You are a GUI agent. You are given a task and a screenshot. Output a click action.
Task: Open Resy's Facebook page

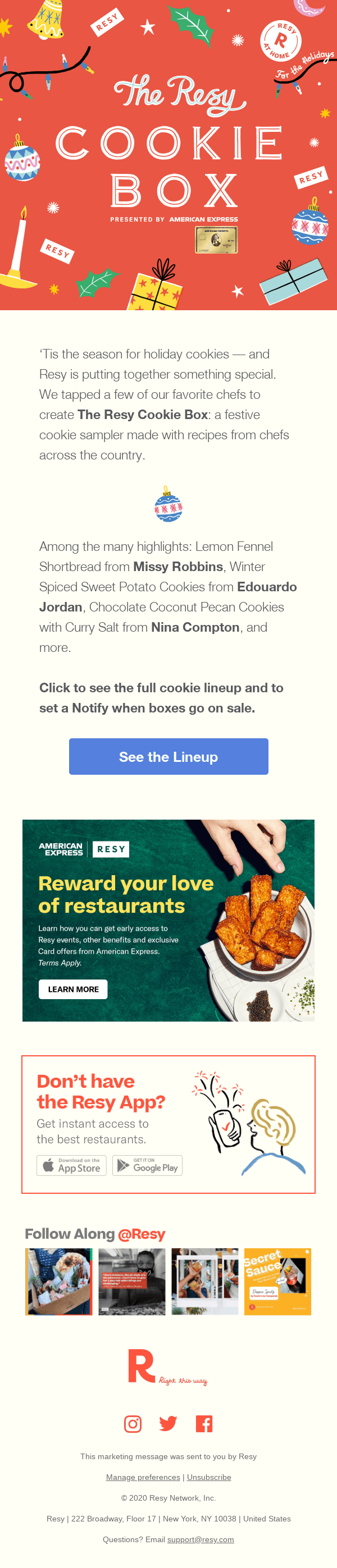(203, 1424)
